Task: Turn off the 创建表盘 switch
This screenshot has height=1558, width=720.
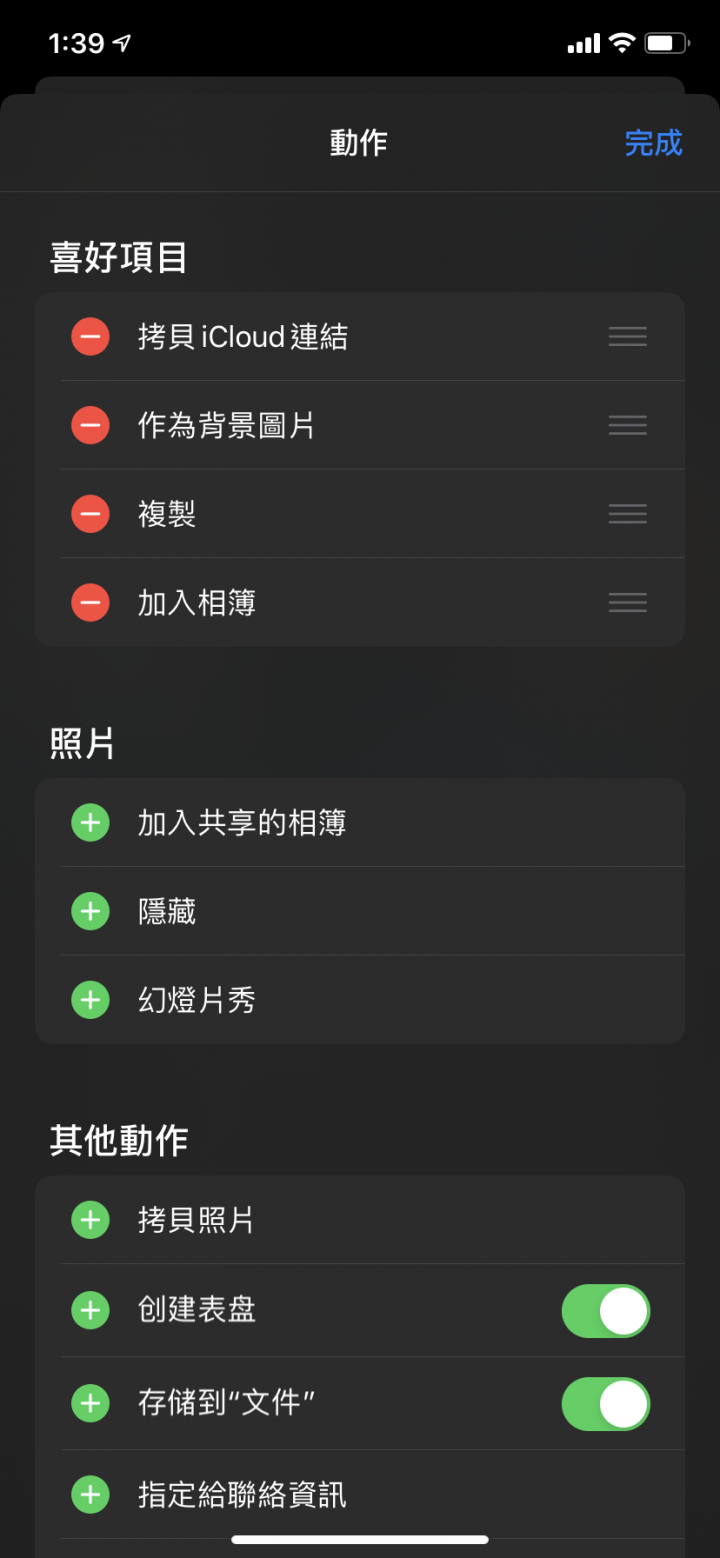Action: coord(606,1311)
